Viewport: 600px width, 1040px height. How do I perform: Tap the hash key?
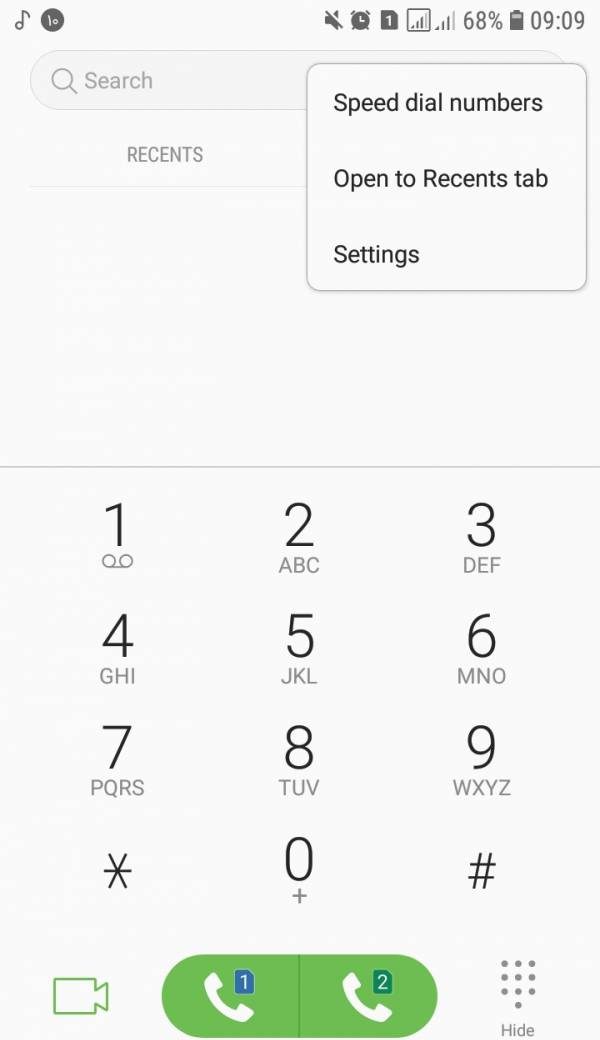click(481, 872)
